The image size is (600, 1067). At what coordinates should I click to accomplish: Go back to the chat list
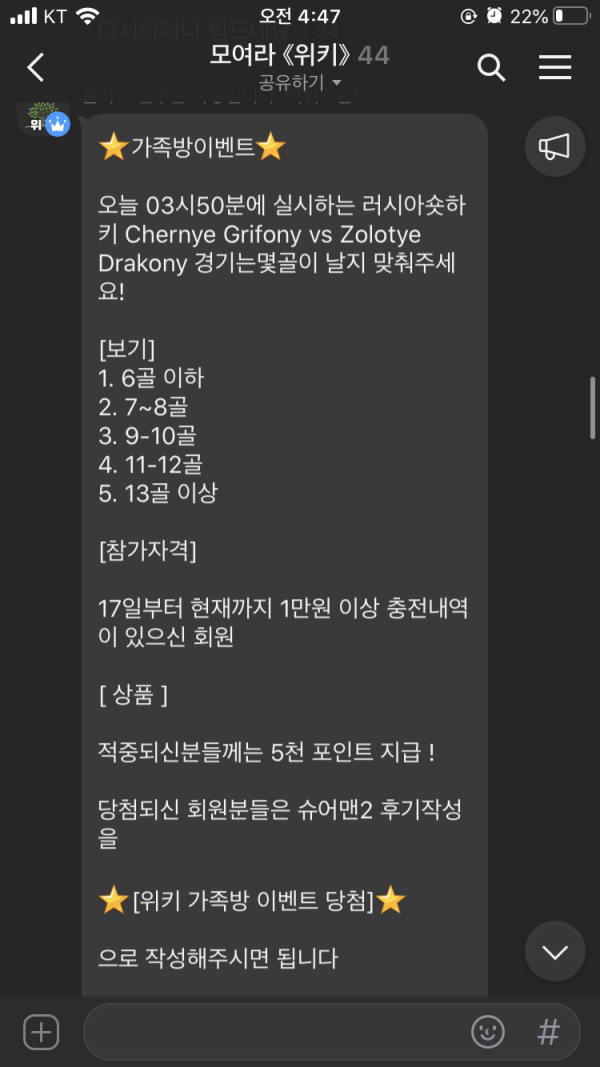coord(36,67)
